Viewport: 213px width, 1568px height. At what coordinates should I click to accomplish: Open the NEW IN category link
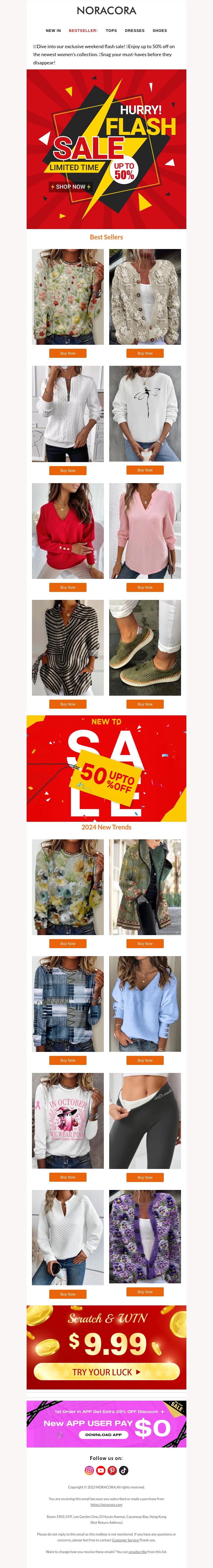[53, 30]
